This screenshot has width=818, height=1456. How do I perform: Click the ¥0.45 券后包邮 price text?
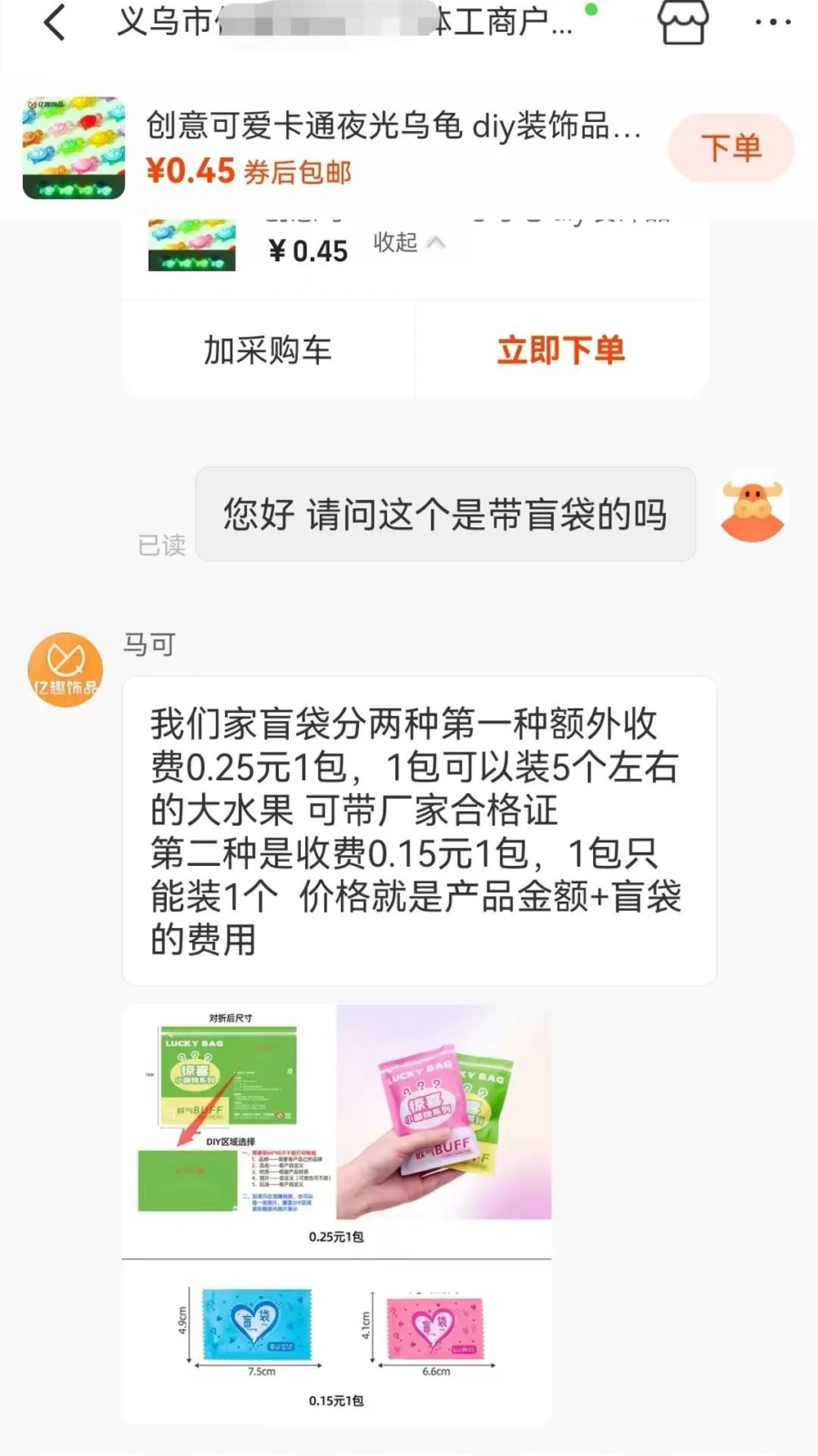click(245, 170)
